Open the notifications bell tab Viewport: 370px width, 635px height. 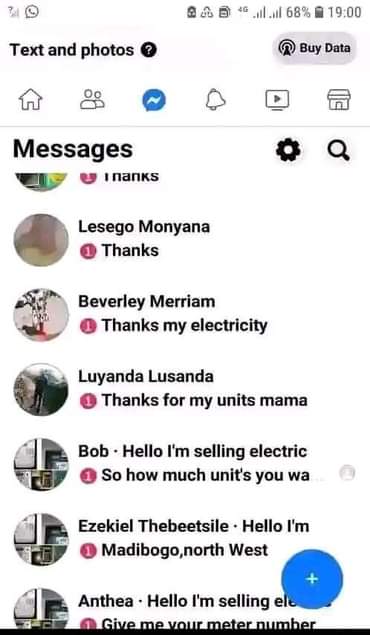click(x=215, y=100)
